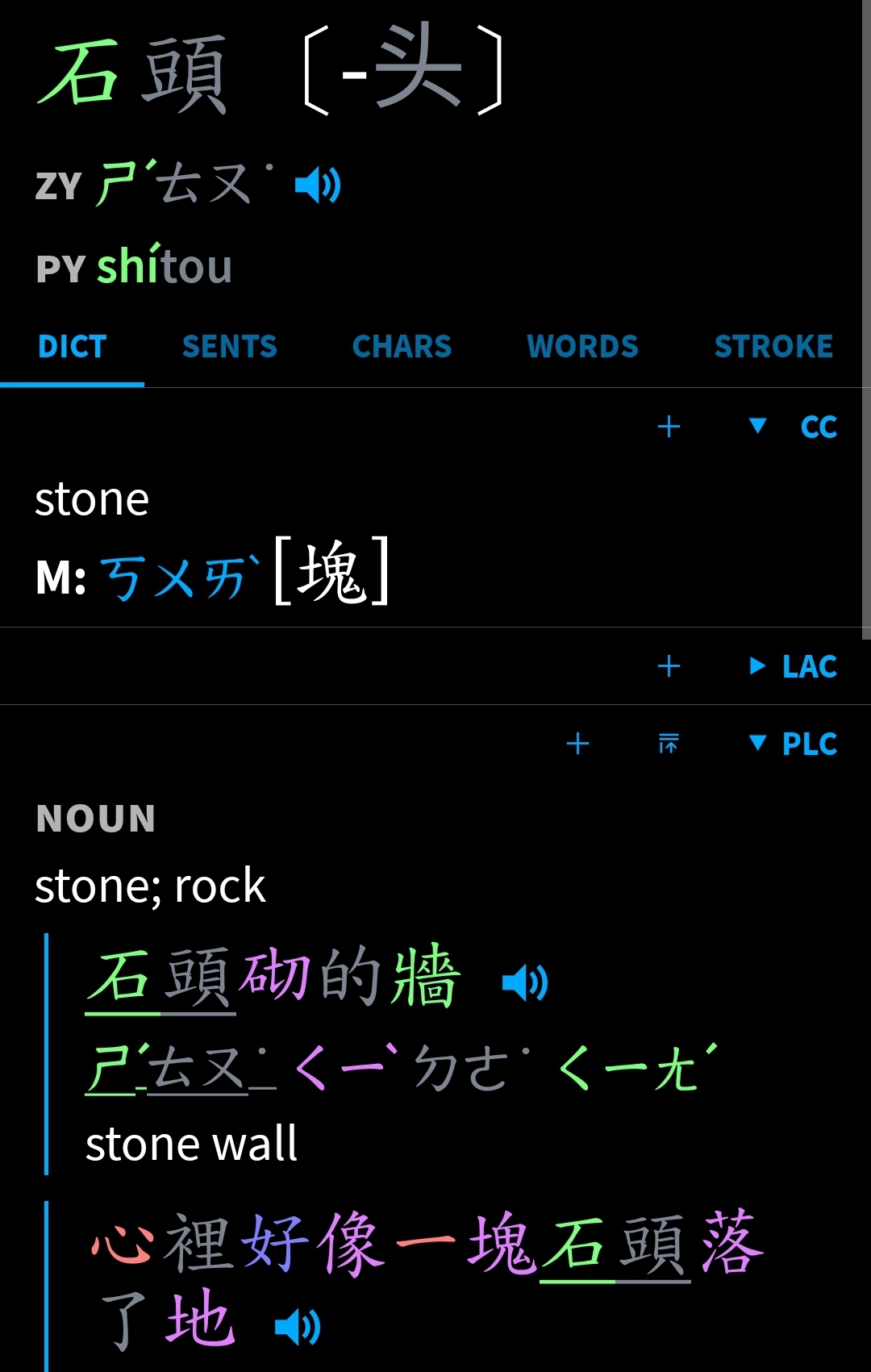The height and width of the screenshot is (1372, 871).
Task: Play audio for 石頭砌的牆 example
Action: tap(524, 982)
